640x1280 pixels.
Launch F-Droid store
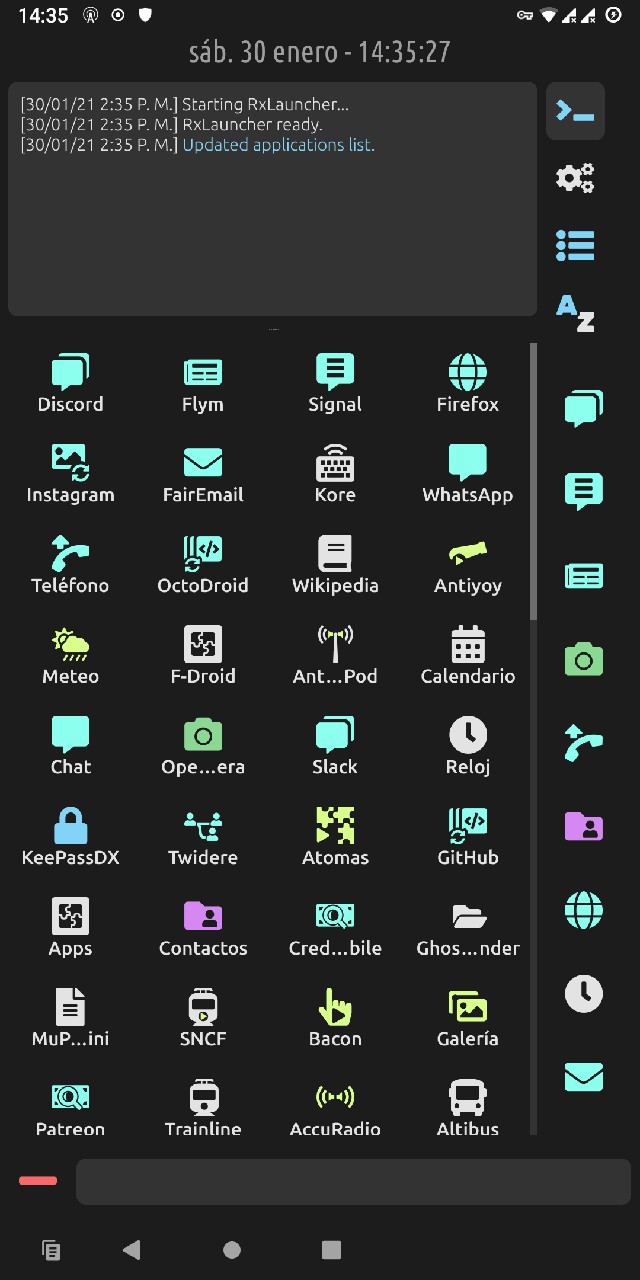[x=203, y=656]
